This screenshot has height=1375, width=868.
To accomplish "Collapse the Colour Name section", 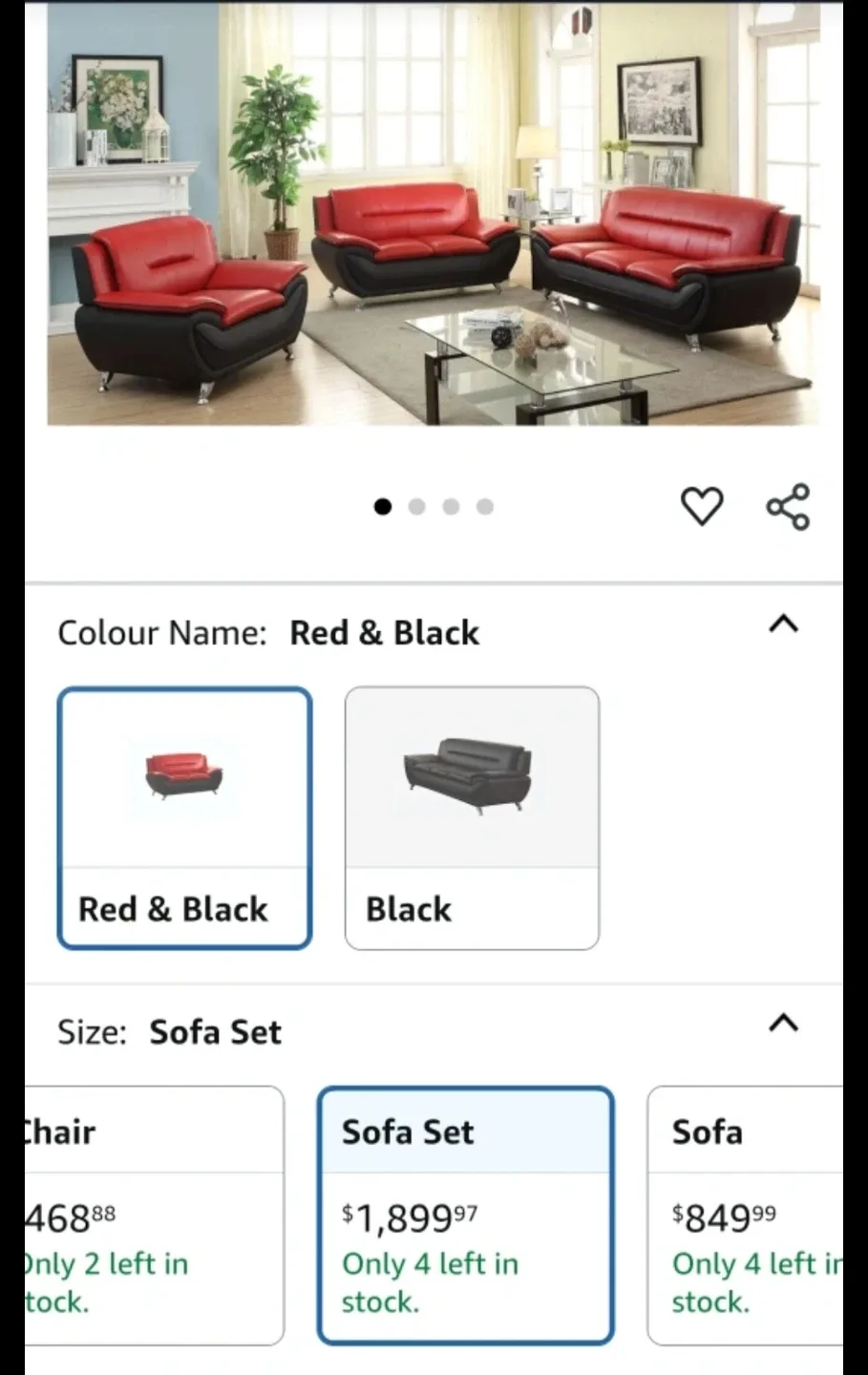I will (784, 624).
